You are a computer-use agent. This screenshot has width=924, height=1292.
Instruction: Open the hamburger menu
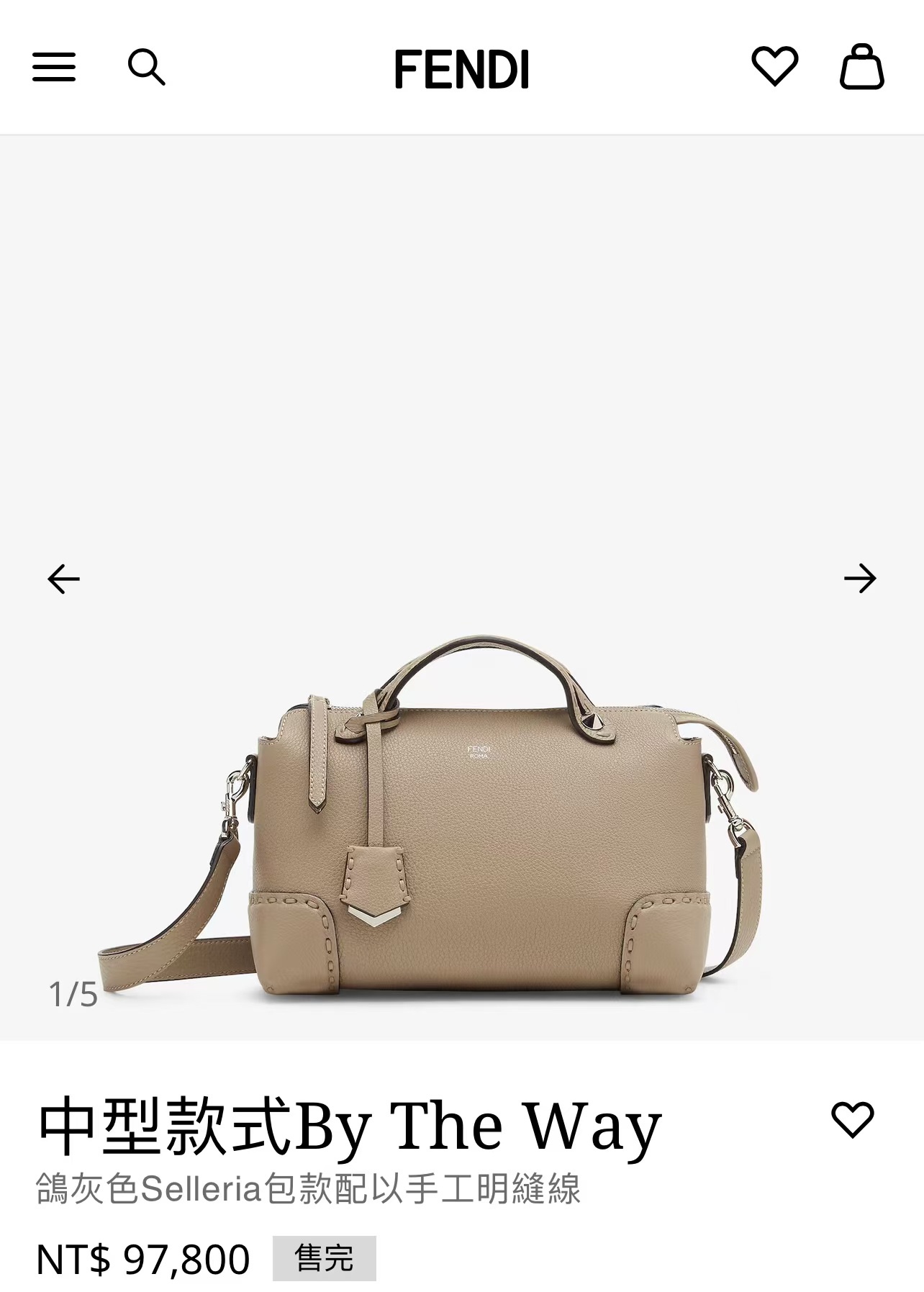point(54,67)
